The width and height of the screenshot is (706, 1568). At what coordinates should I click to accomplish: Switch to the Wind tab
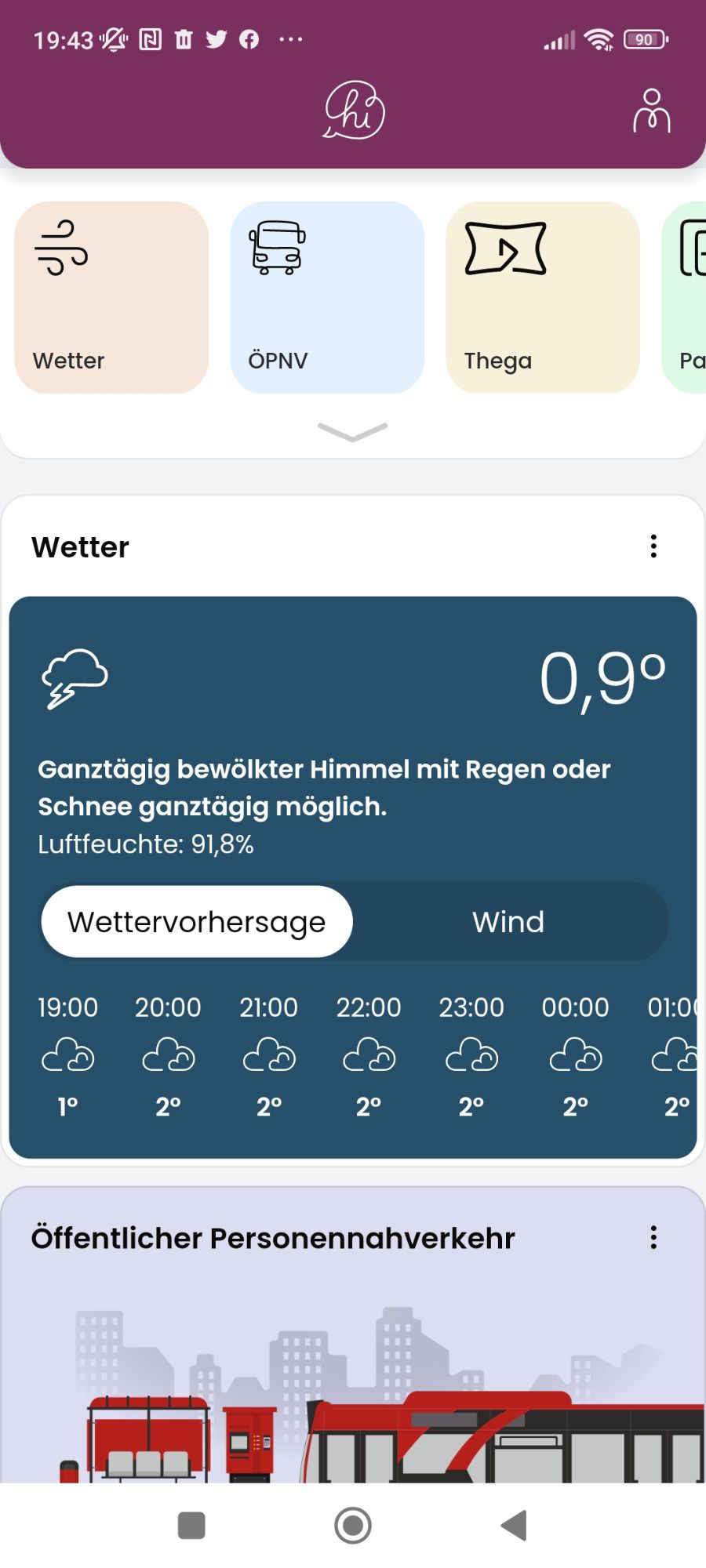click(508, 922)
